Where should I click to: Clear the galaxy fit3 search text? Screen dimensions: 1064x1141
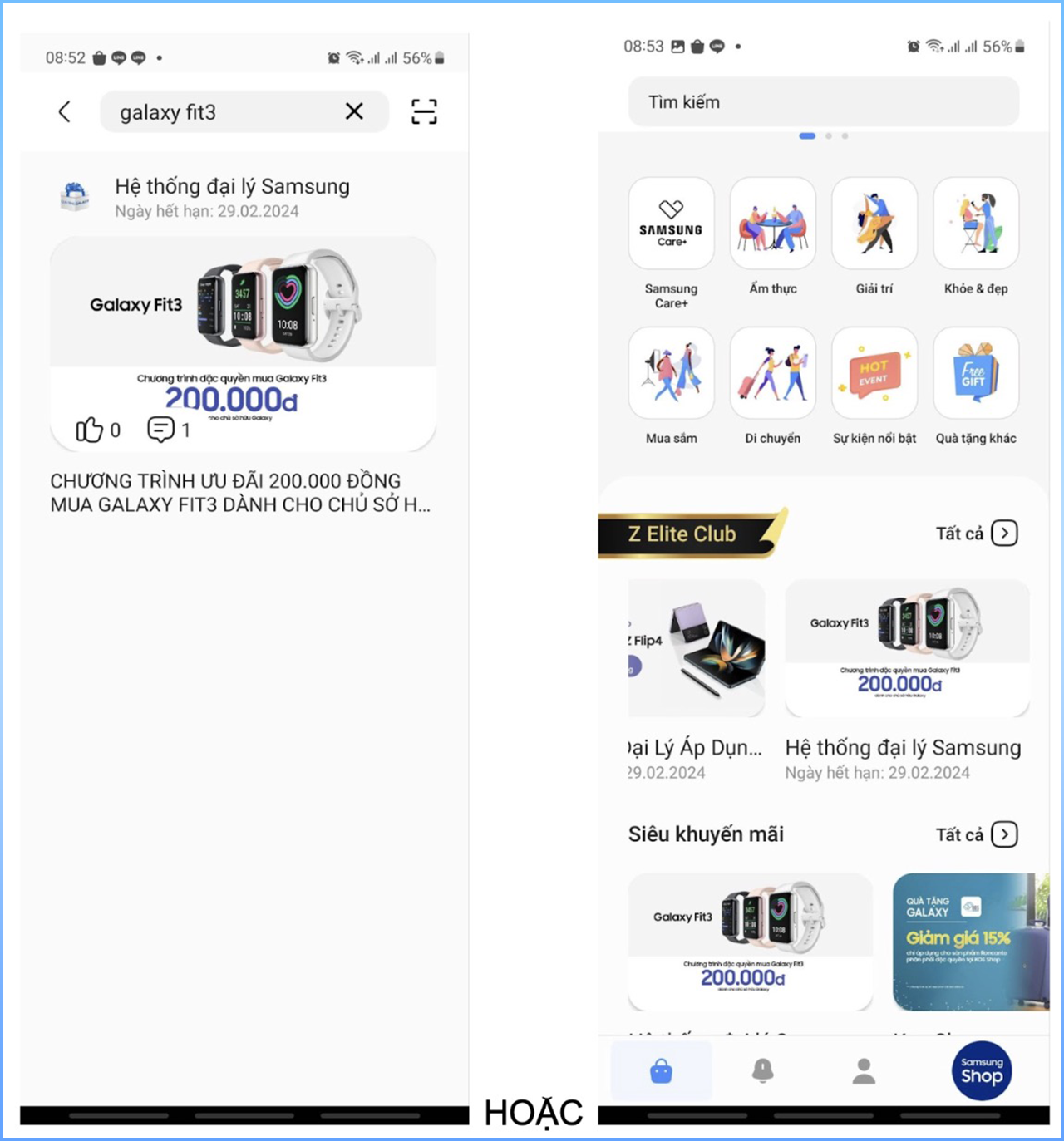(354, 111)
